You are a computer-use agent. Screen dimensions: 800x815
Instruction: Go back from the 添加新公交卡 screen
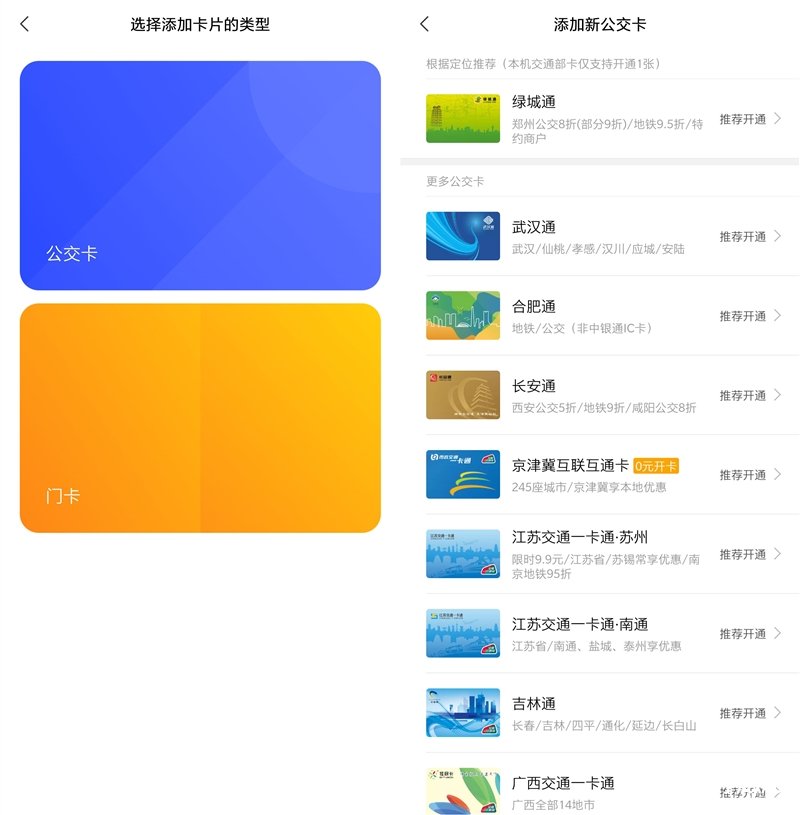(x=424, y=24)
